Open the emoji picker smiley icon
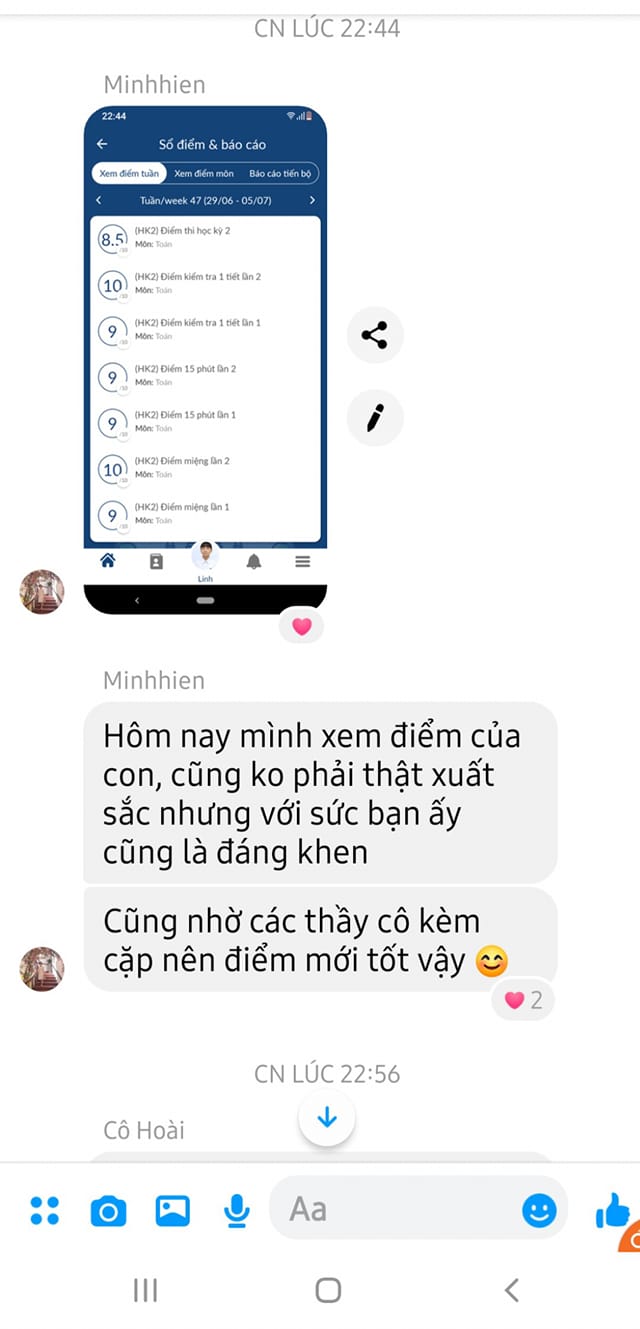640x1329 pixels. 539,1211
